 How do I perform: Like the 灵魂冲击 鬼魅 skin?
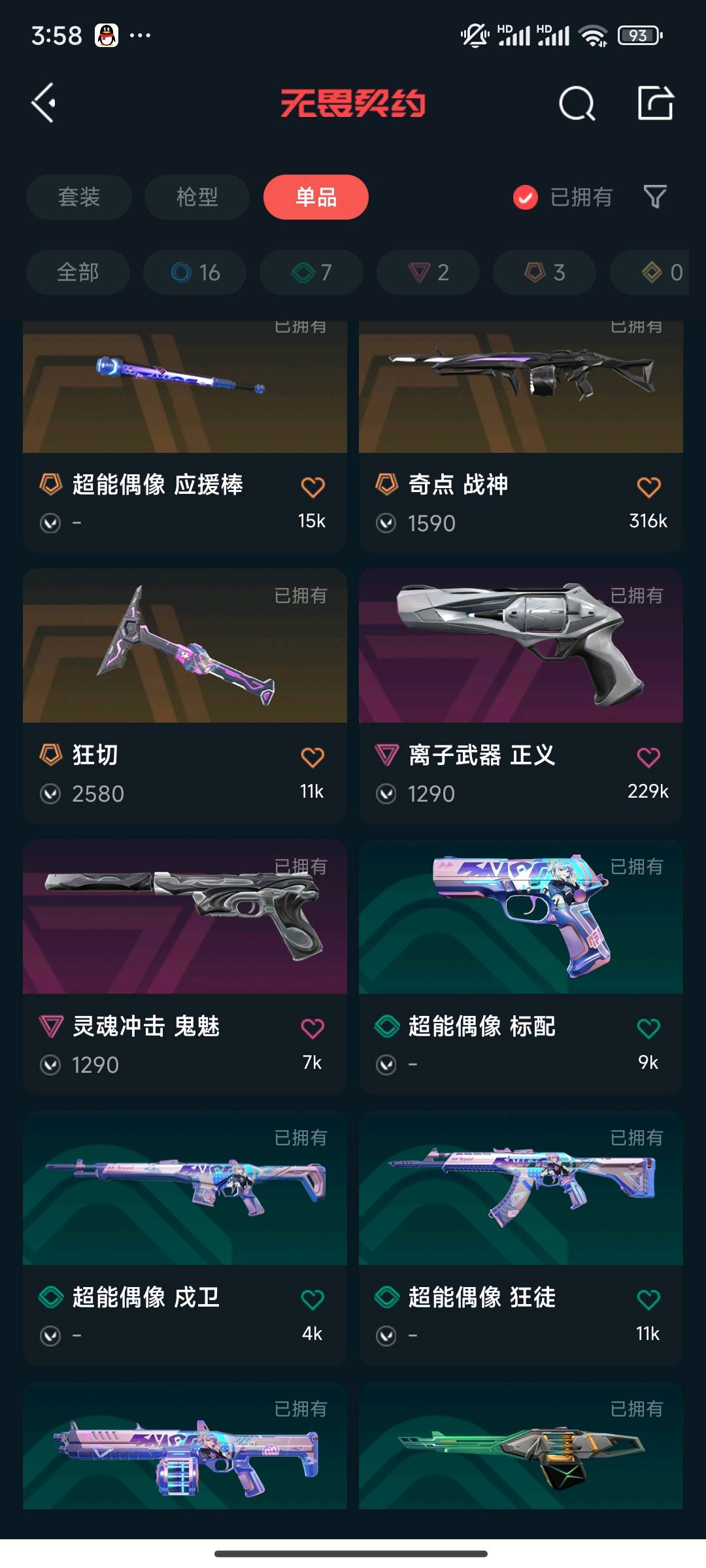pyautogui.click(x=312, y=1028)
